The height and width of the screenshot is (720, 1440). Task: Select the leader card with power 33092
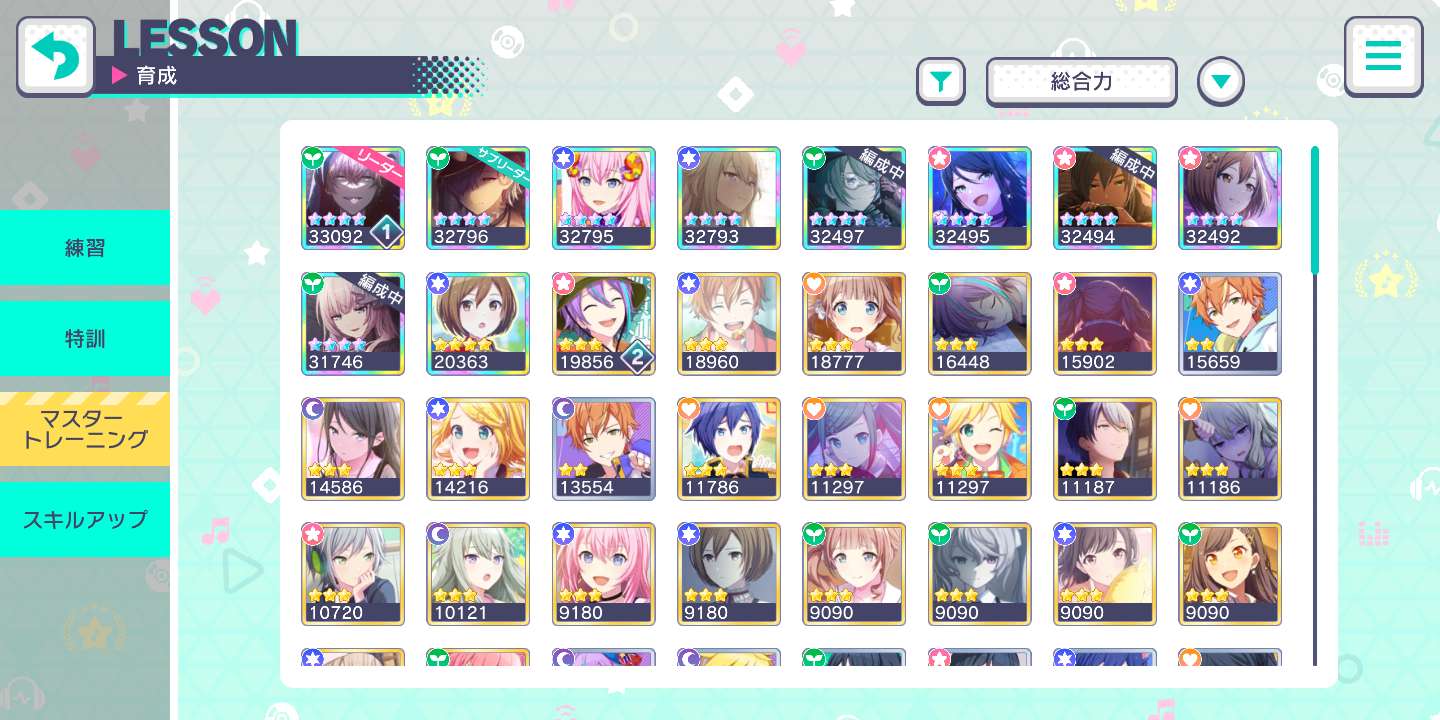click(x=353, y=197)
